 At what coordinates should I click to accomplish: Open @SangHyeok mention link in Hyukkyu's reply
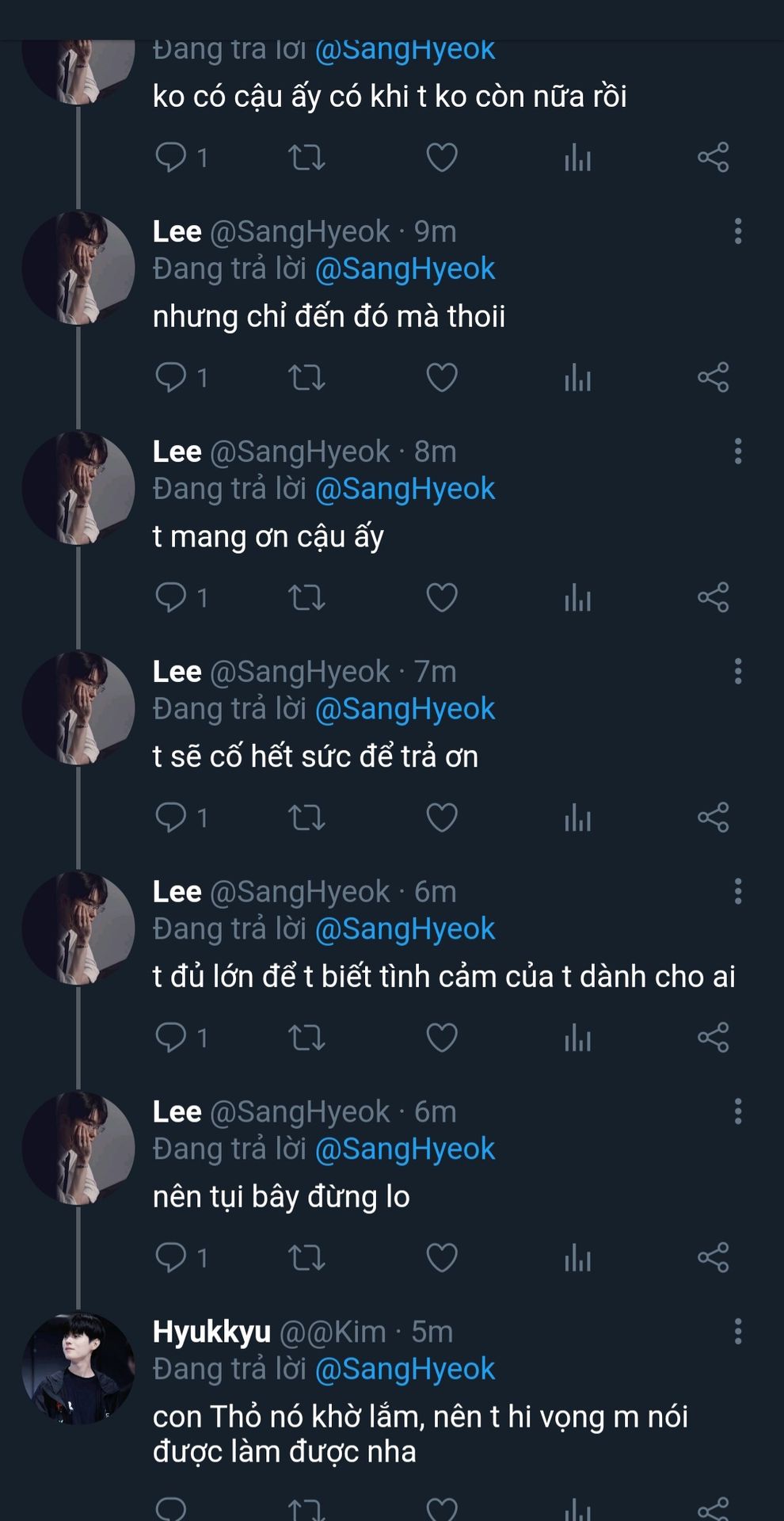coord(405,1369)
